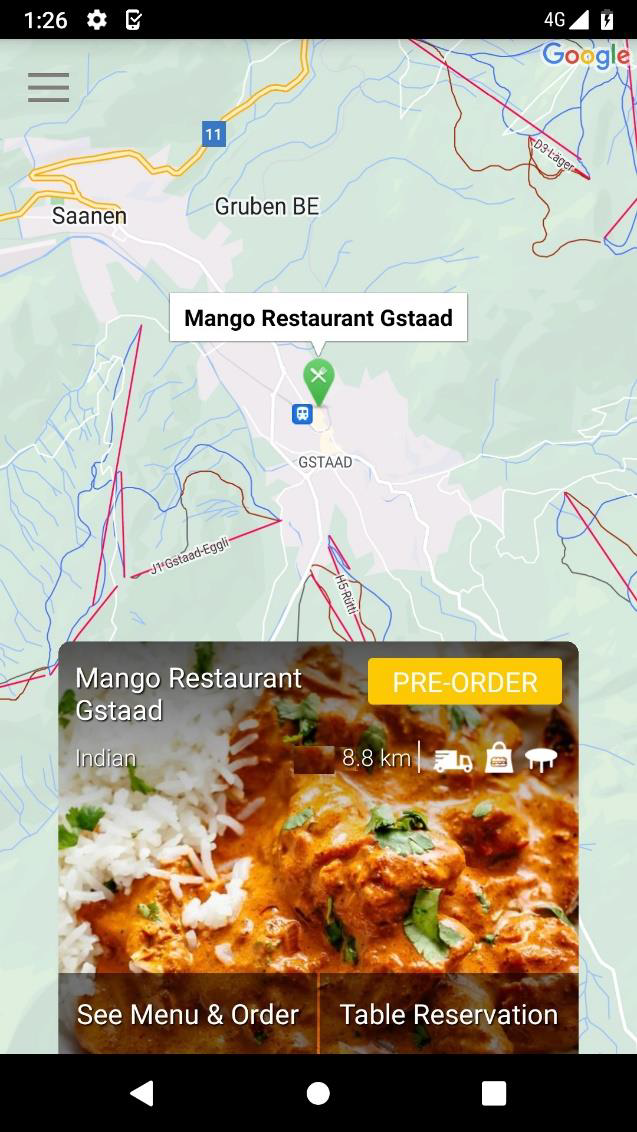Screen dimensions: 637x1132
Task: Open Table Reservation
Action: click(x=448, y=1014)
